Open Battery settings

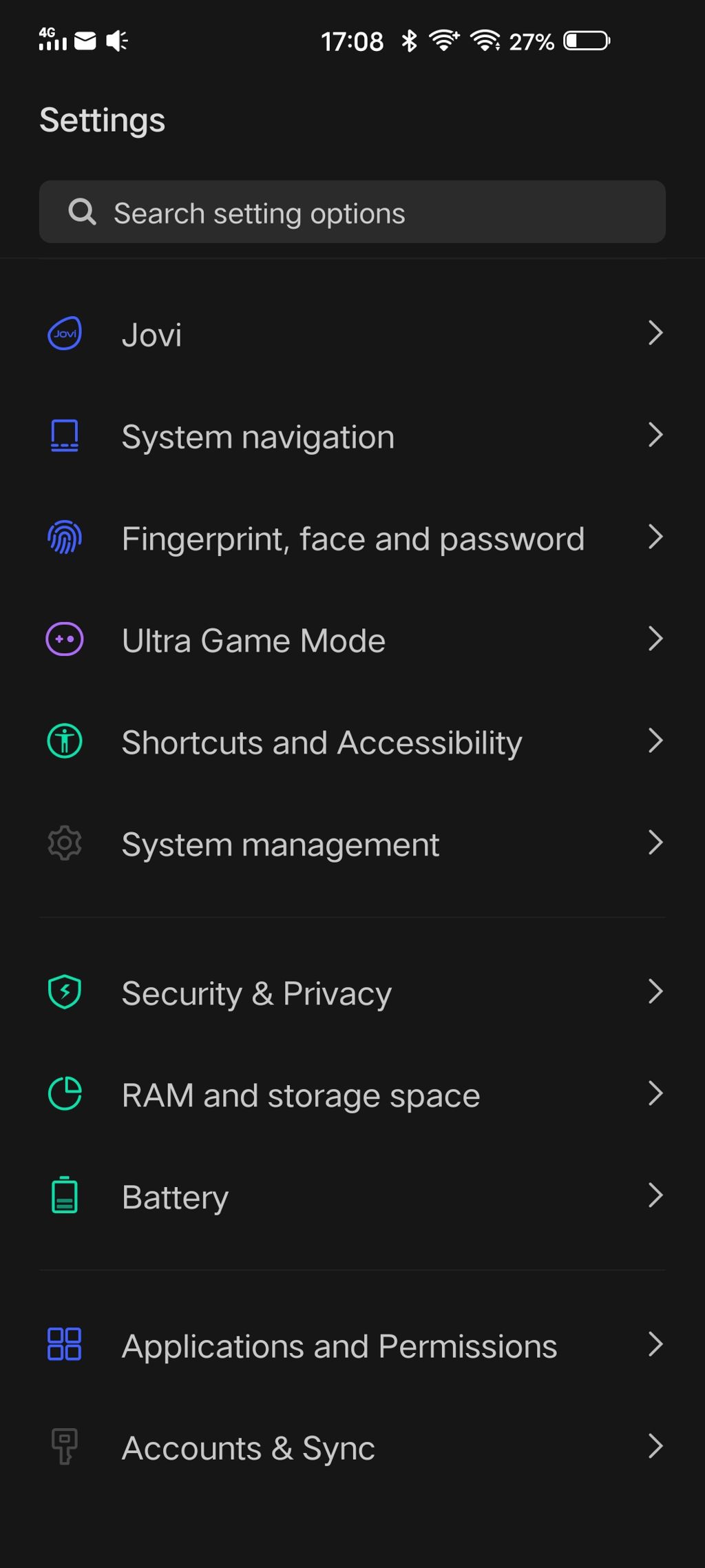pyautogui.click(x=352, y=1197)
